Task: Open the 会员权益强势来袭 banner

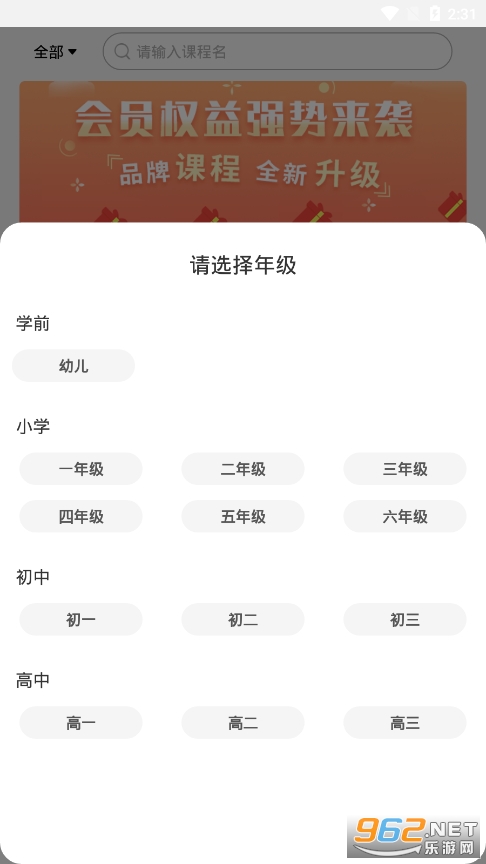Action: pyautogui.click(x=243, y=152)
